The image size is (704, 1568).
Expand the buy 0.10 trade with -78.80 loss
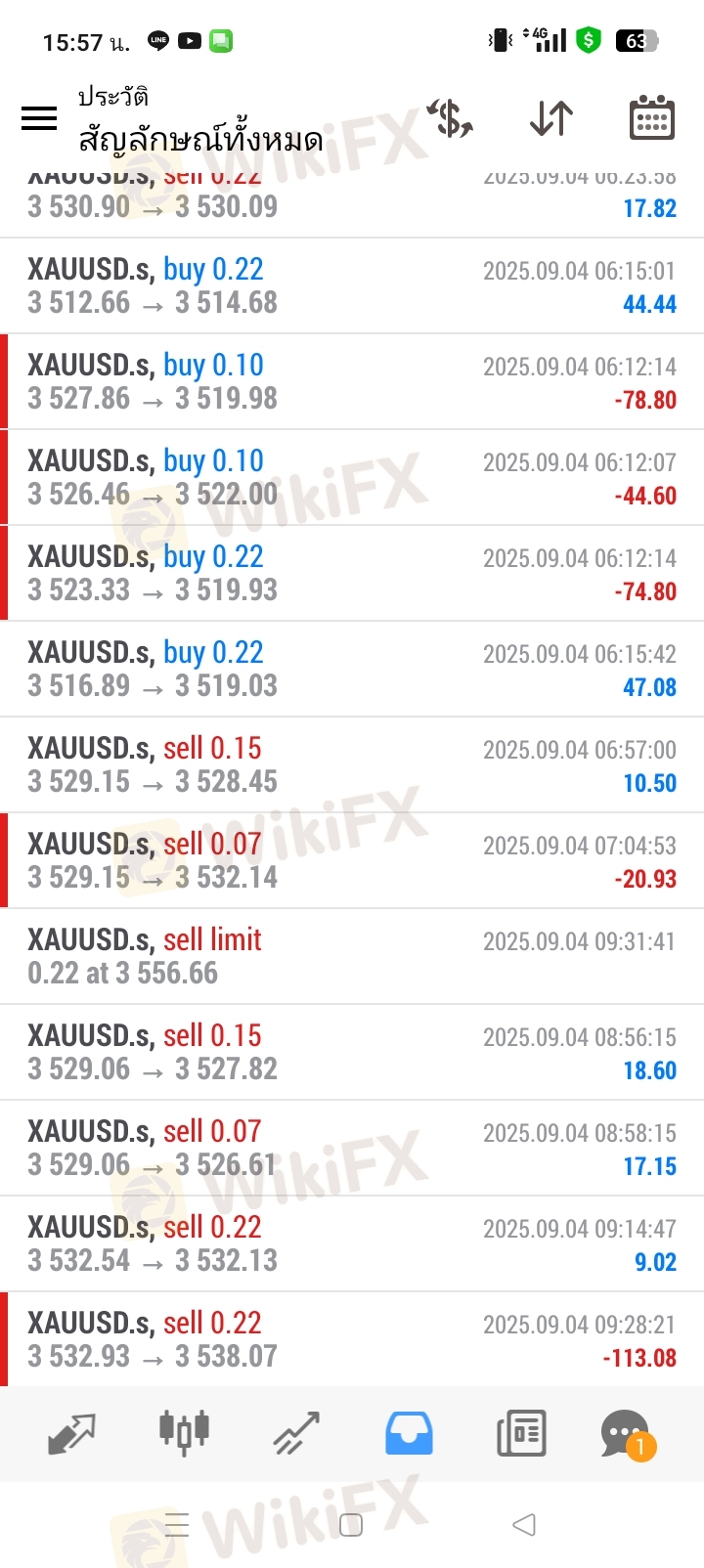pyautogui.click(x=352, y=381)
